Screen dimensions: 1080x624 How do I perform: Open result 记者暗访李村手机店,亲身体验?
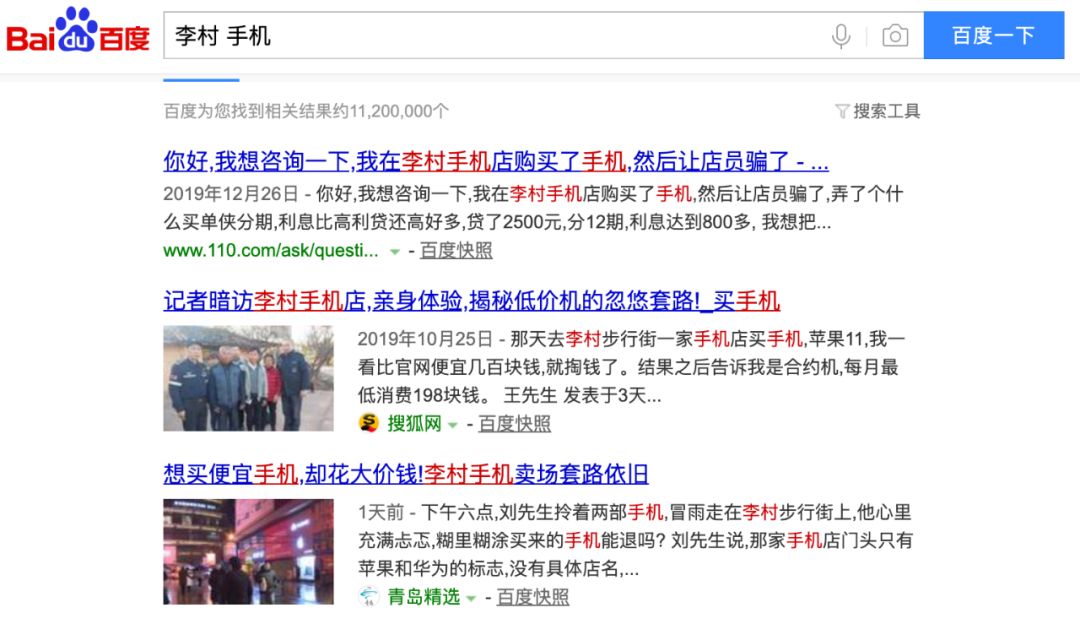(x=471, y=301)
